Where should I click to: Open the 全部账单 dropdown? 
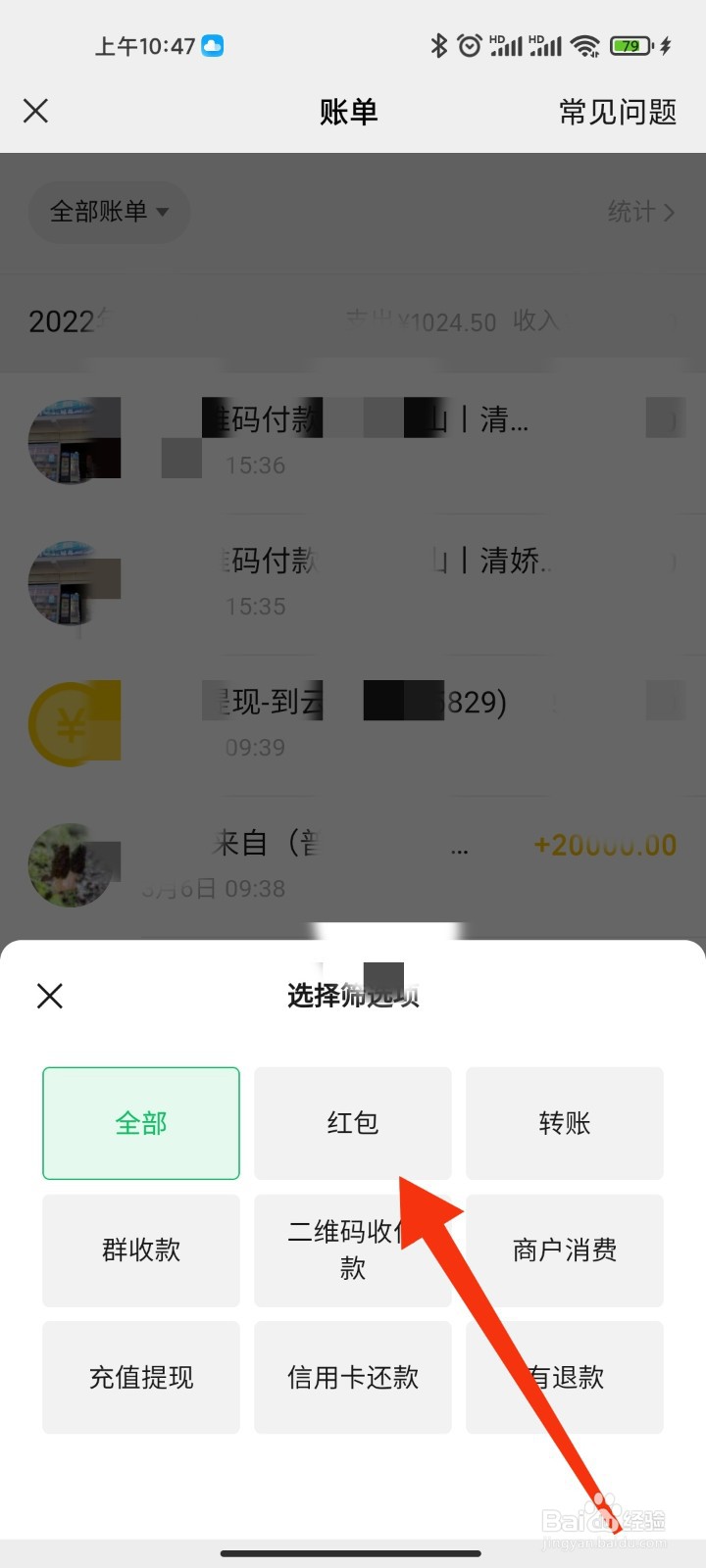[109, 213]
